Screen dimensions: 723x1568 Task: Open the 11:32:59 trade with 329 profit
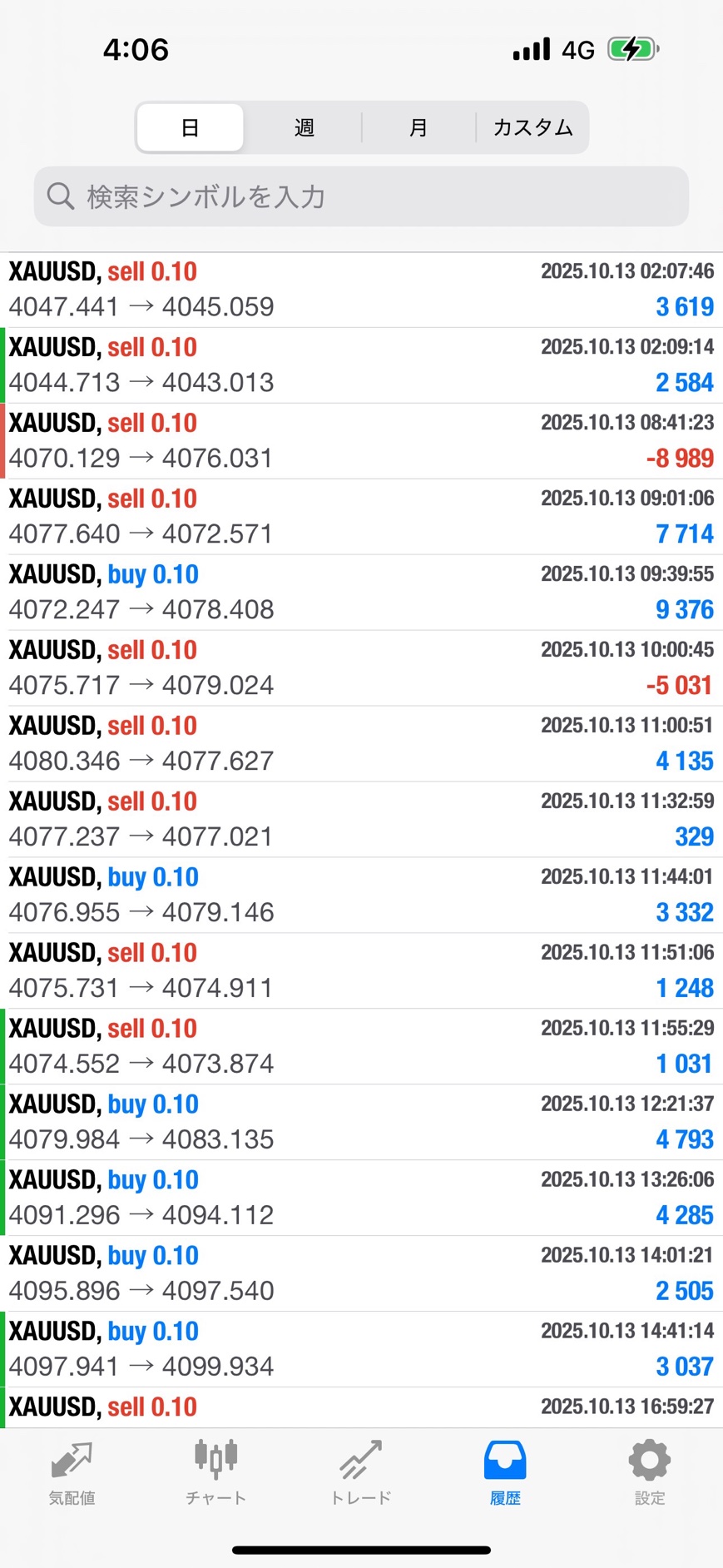(361, 819)
